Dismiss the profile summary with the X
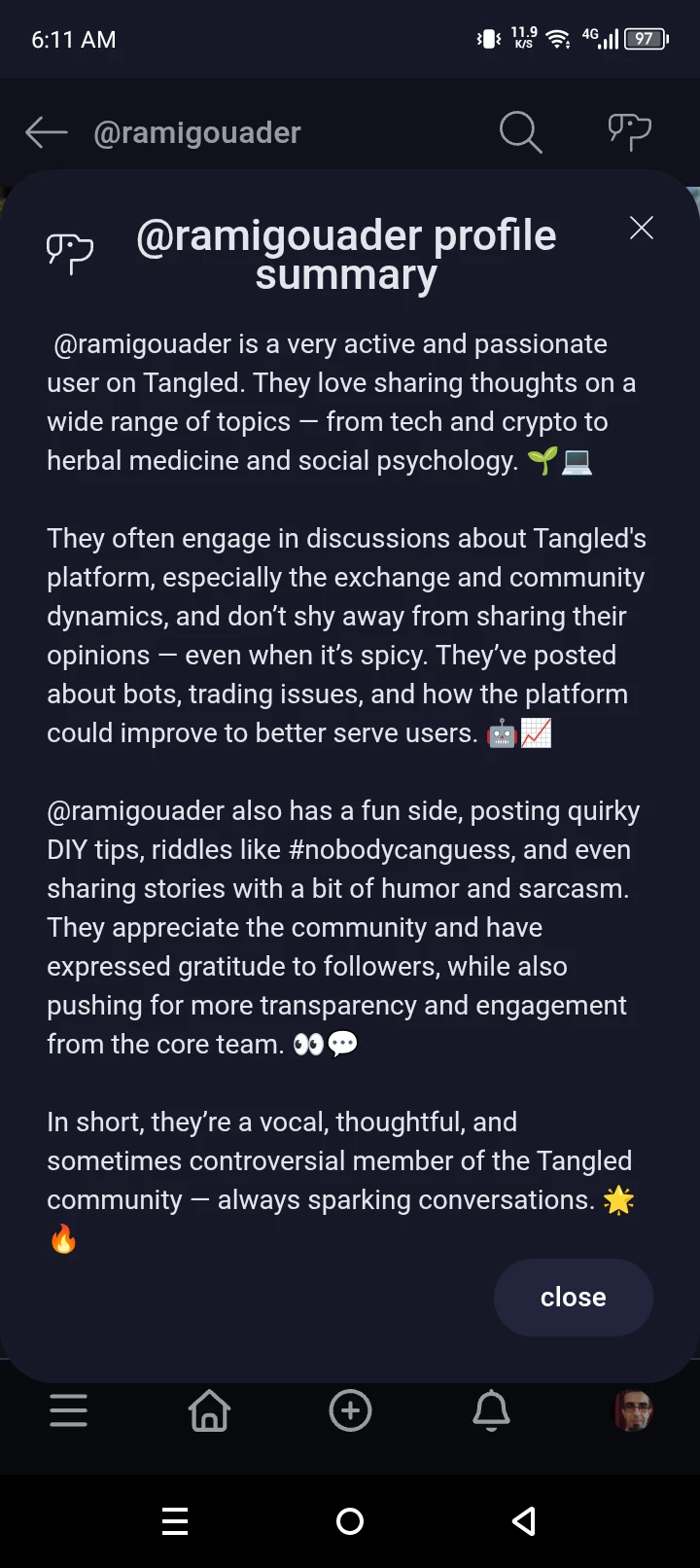Image resolution: width=700 pixels, height=1568 pixels. (x=641, y=228)
